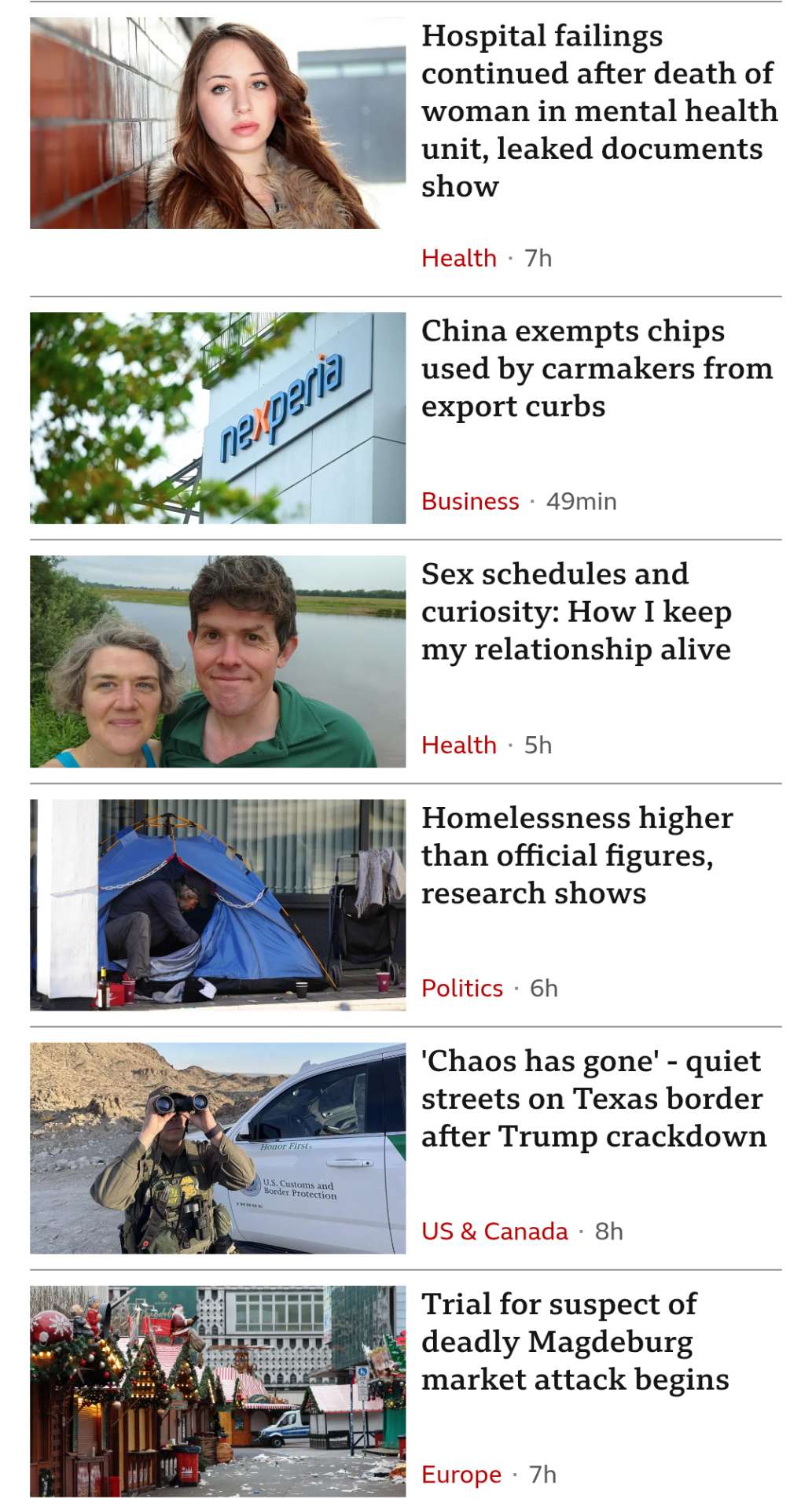The height and width of the screenshot is (1510, 812).
Task: Read the China exempts chips article
Action: point(597,369)
